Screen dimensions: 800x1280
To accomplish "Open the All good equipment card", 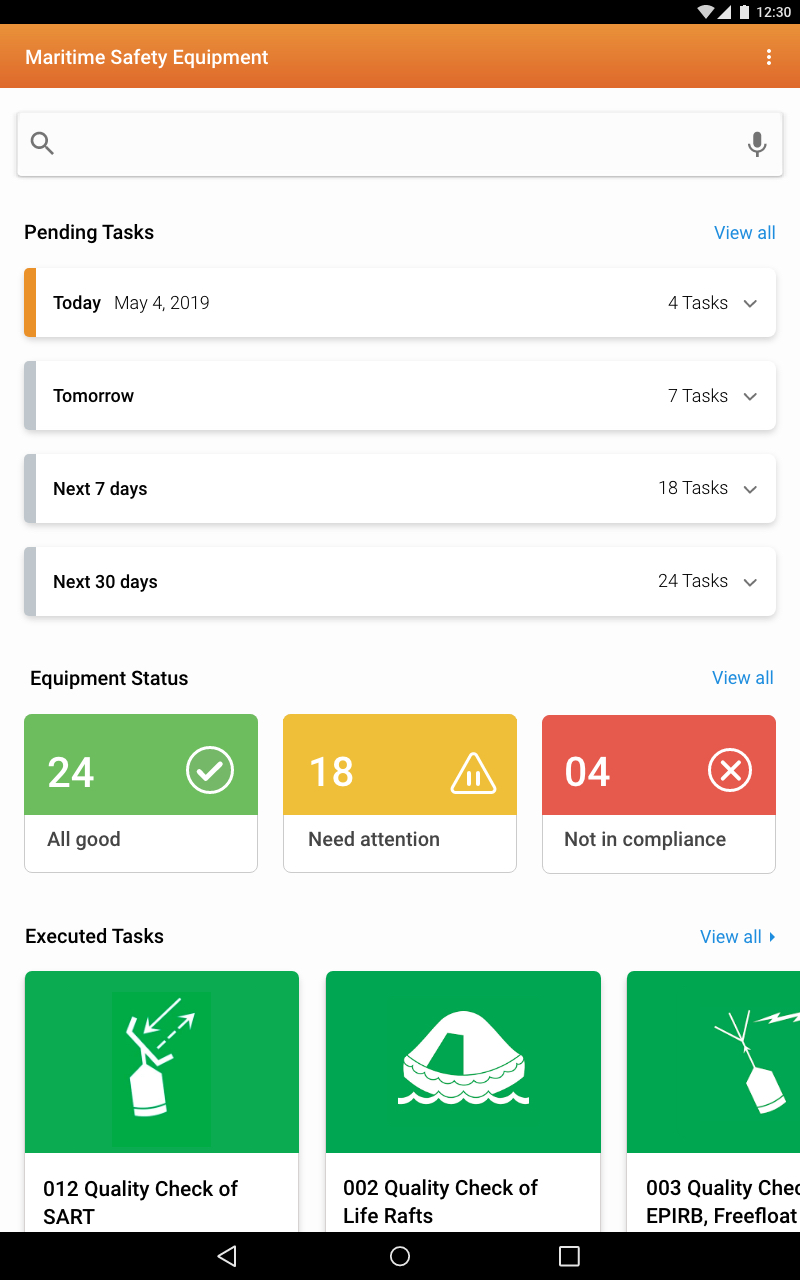I will (141, 793).
